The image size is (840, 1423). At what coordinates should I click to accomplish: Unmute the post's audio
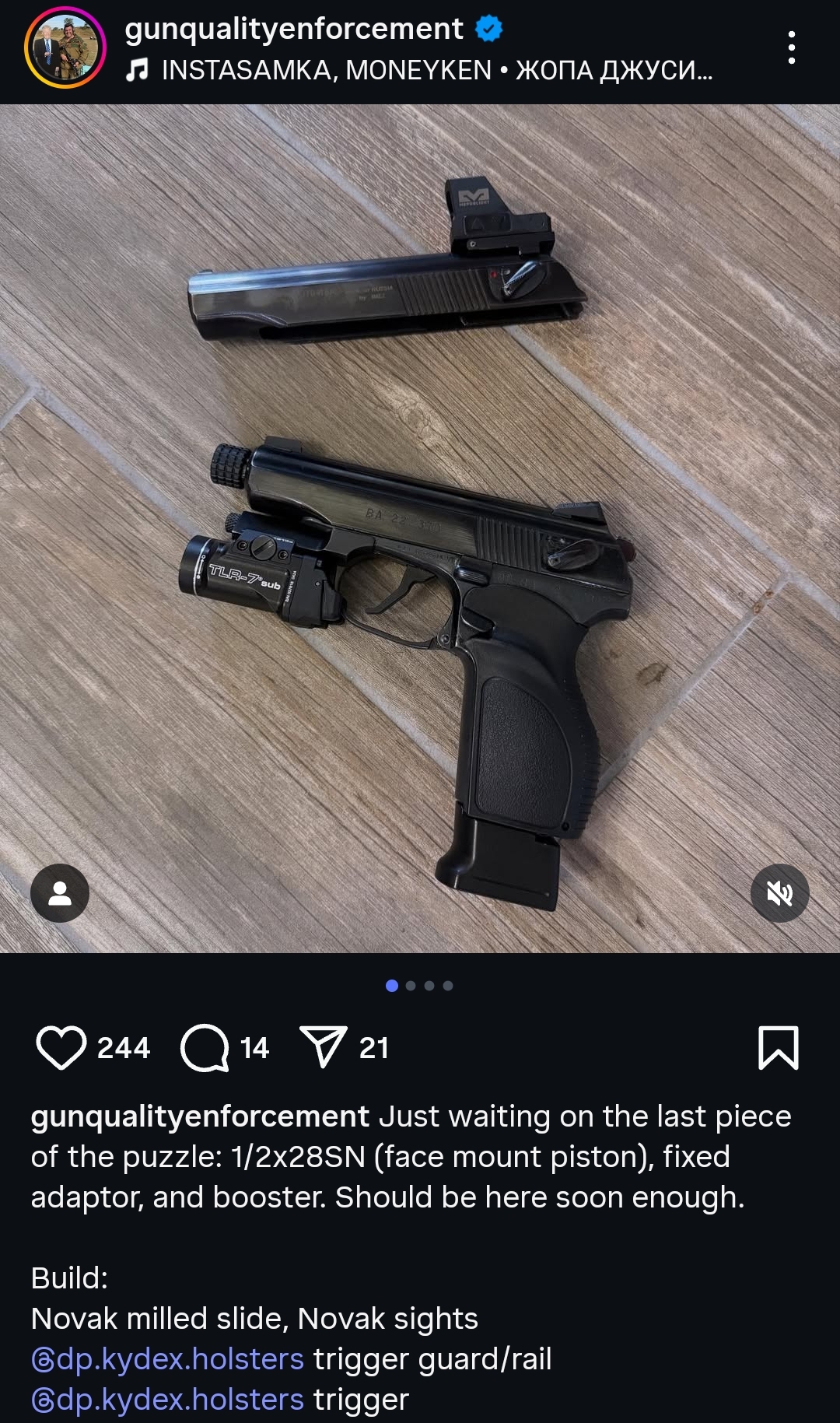pyautogui.click(x=779, y=893)
